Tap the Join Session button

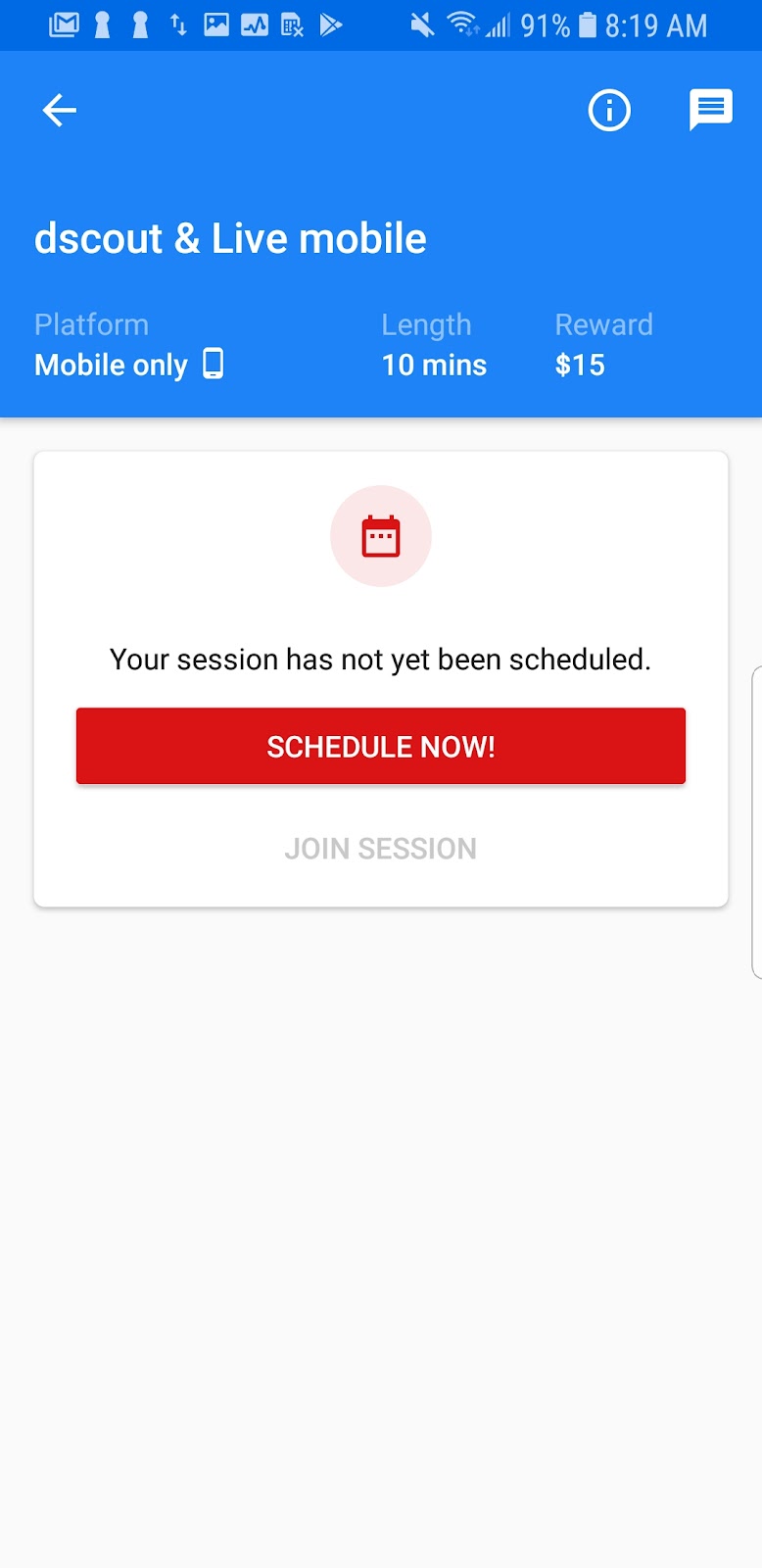tap(381, 849)
